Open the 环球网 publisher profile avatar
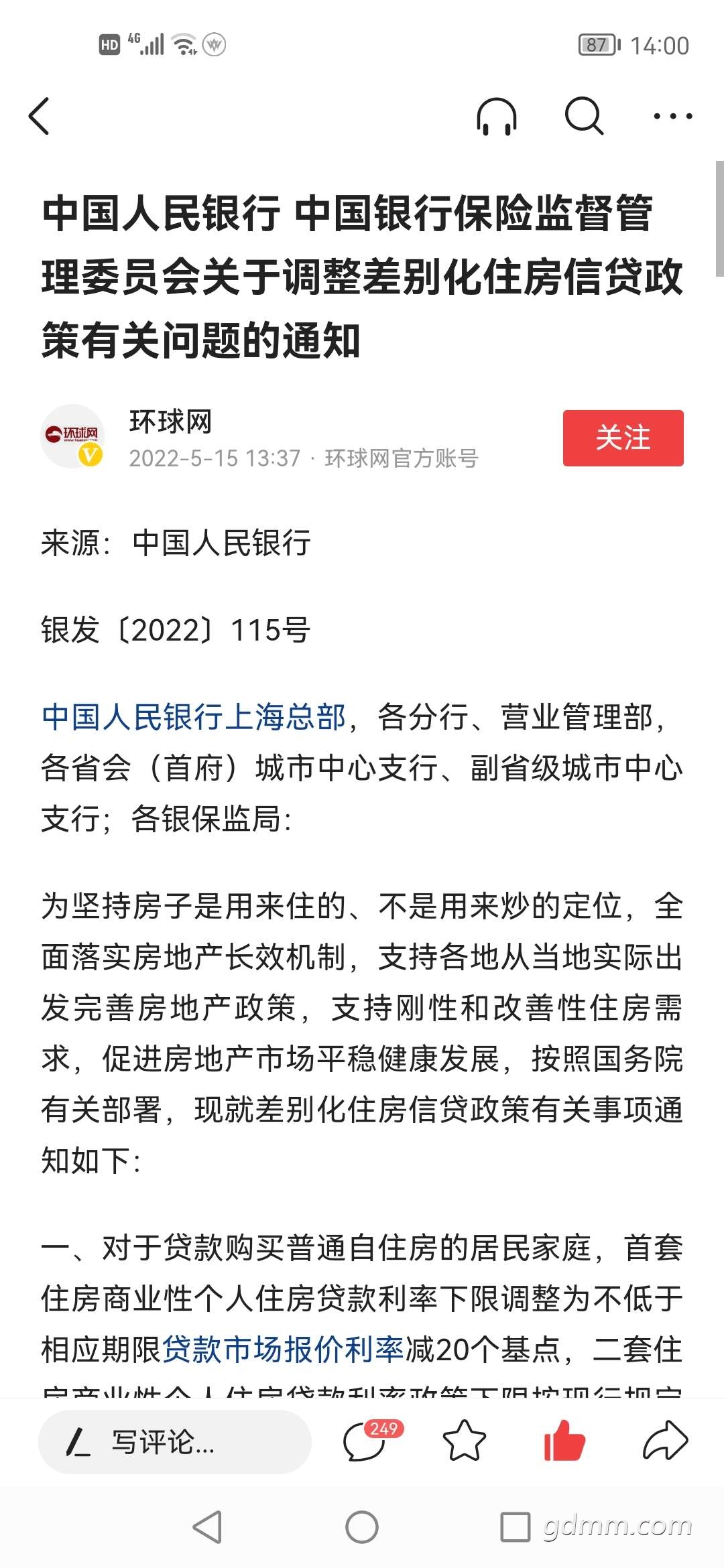Image resolution: width=724 pixels, height=1568 pixels. click(72, 436)
